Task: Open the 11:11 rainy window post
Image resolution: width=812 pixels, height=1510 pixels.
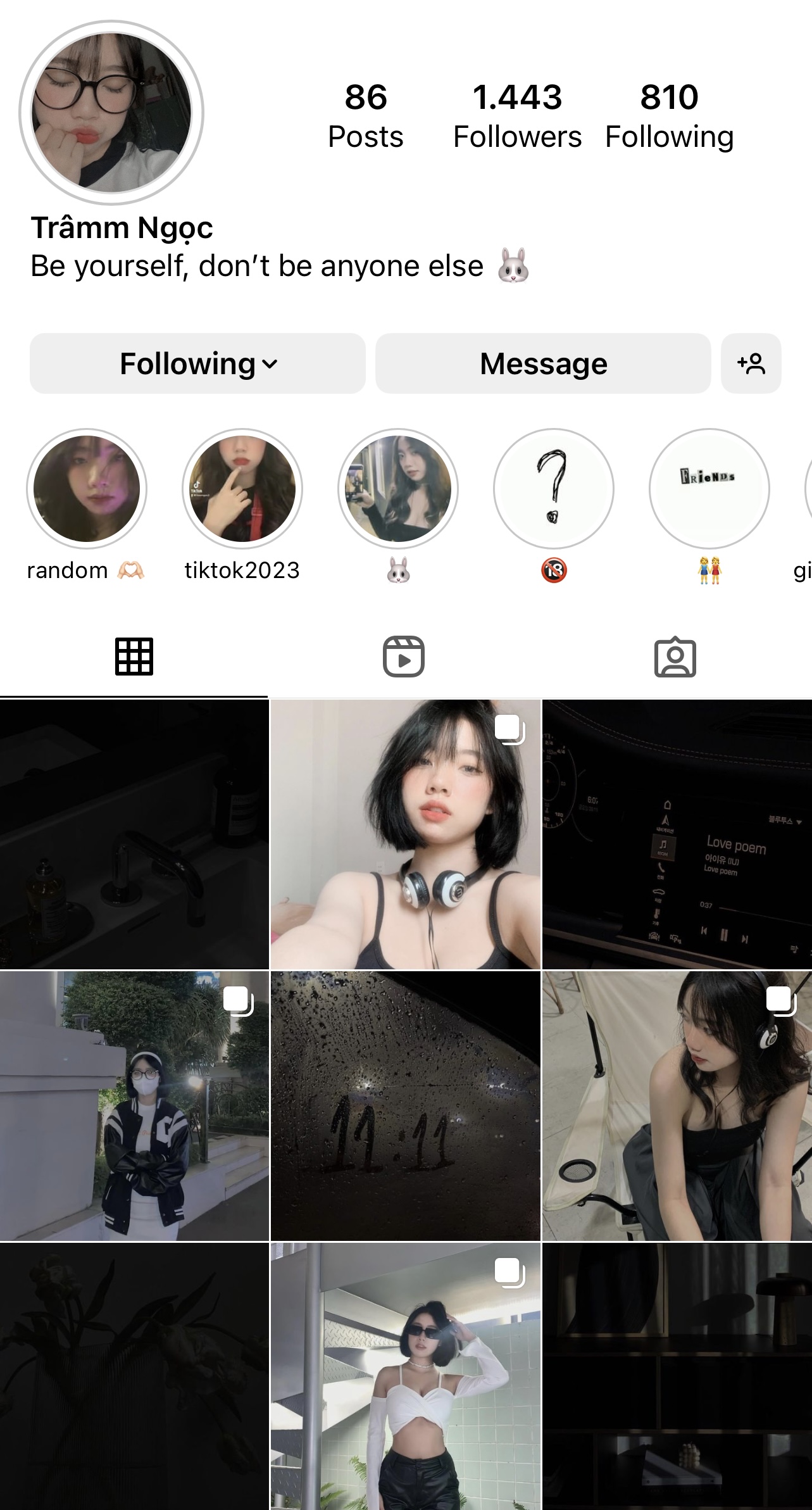Action: tap(406, 1105)
